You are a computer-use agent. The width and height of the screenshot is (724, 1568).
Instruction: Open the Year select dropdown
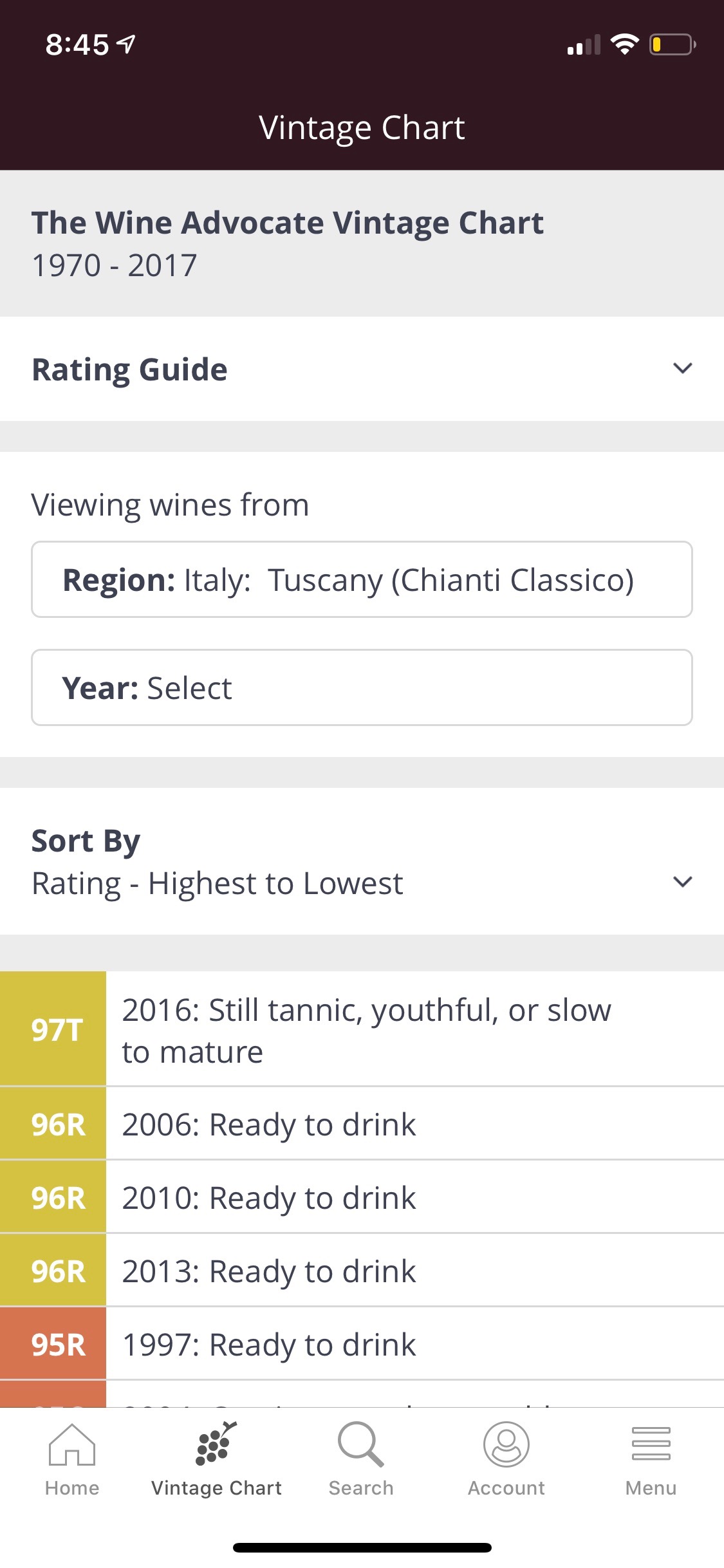(362, 687)
